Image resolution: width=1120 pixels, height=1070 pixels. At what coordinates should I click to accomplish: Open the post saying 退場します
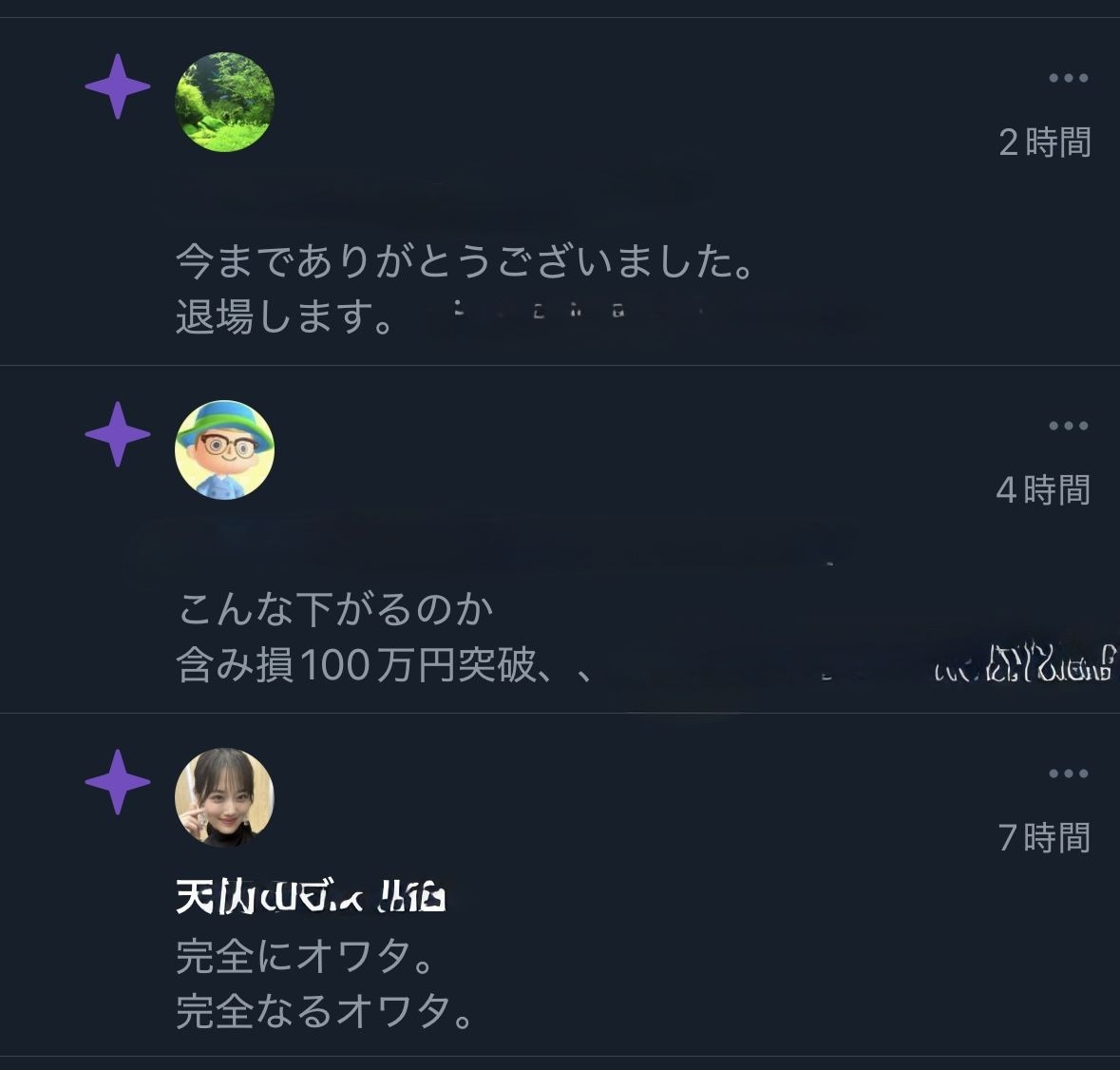[285, 317]
